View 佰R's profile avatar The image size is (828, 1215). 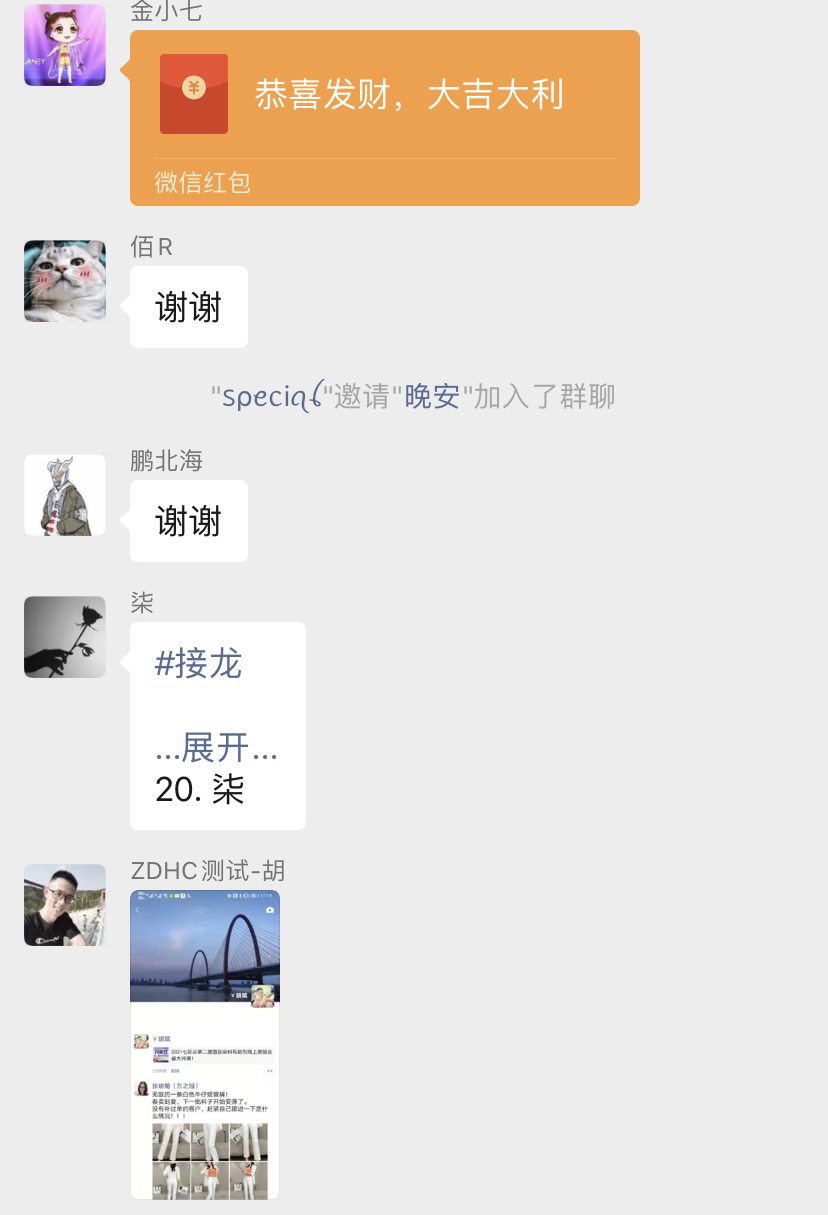coord(65,281)
